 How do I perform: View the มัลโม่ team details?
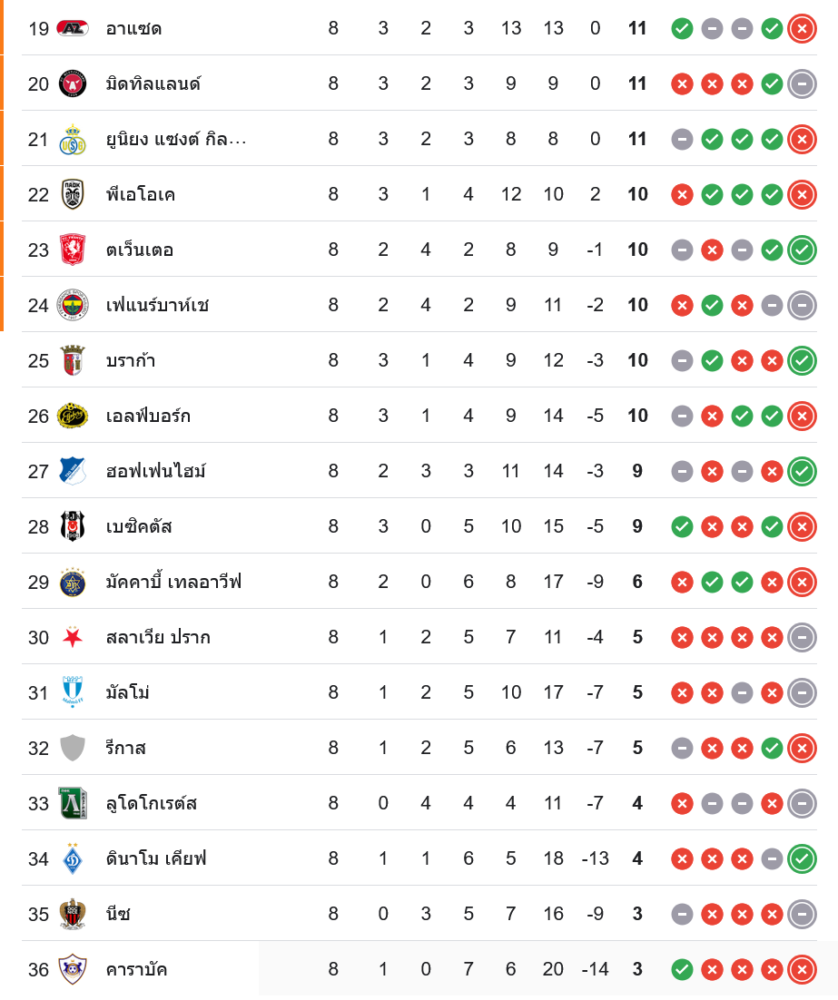(128, 692)
